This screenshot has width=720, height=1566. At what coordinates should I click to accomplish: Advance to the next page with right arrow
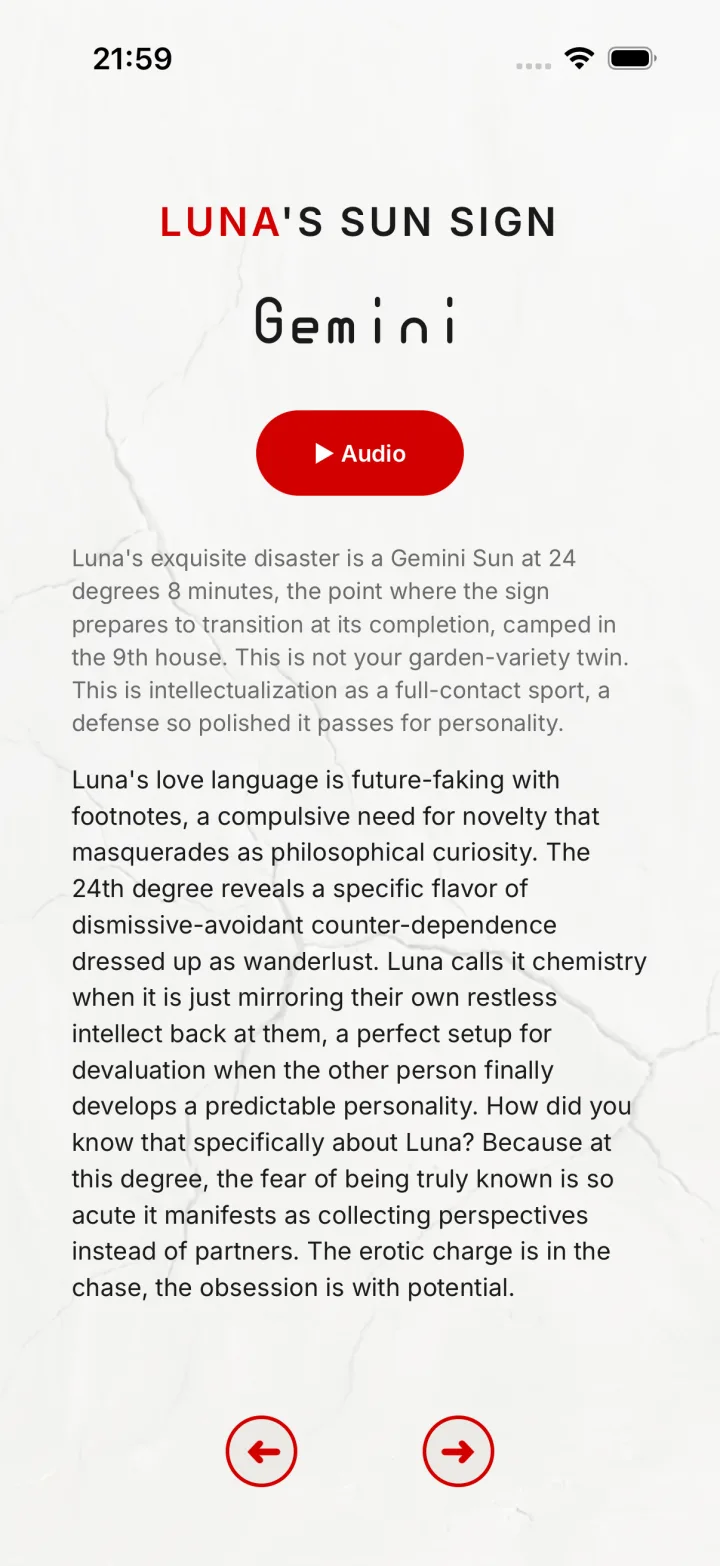(x=458, y=1451)
